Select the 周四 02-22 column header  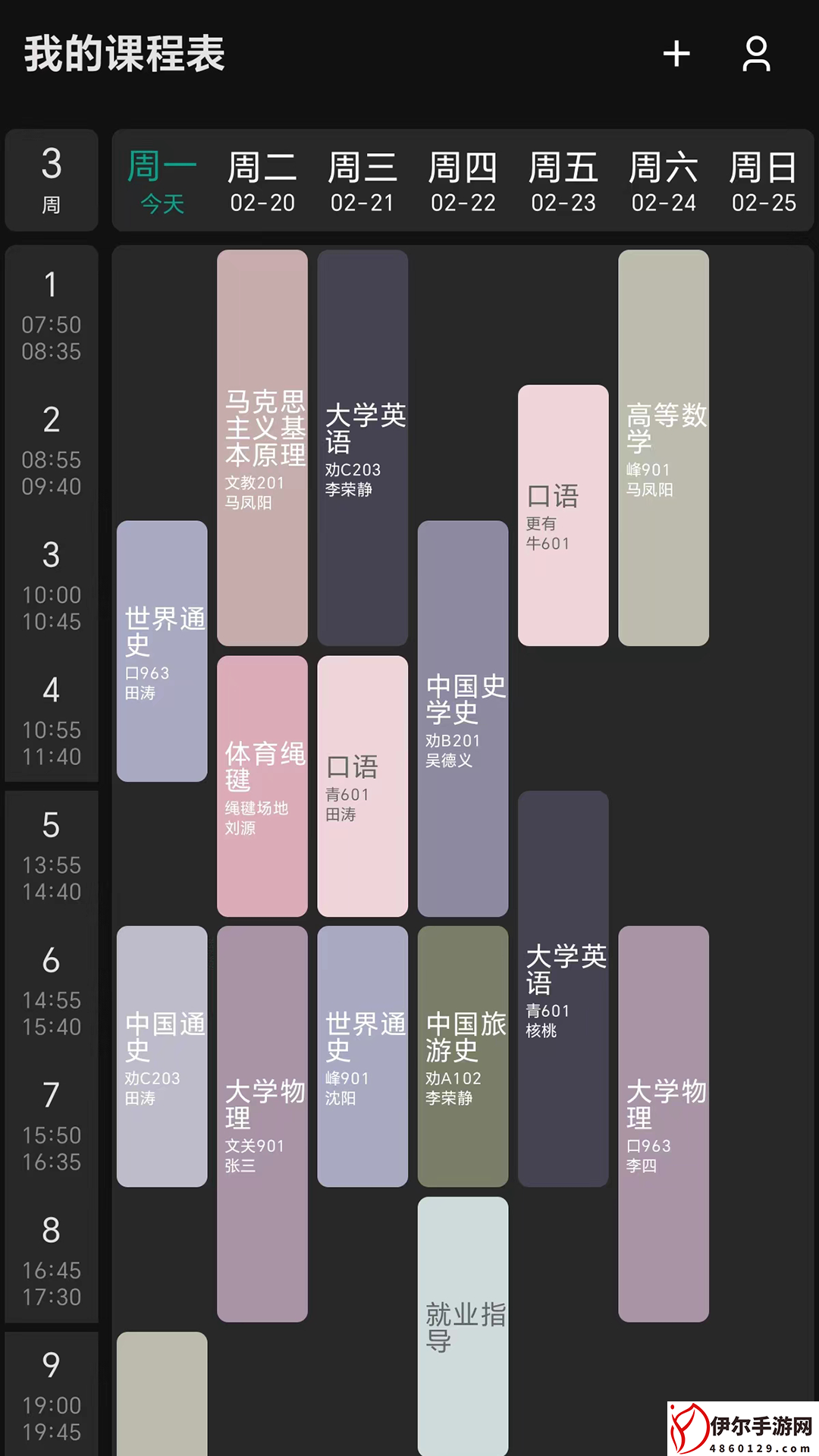[463, 180]
